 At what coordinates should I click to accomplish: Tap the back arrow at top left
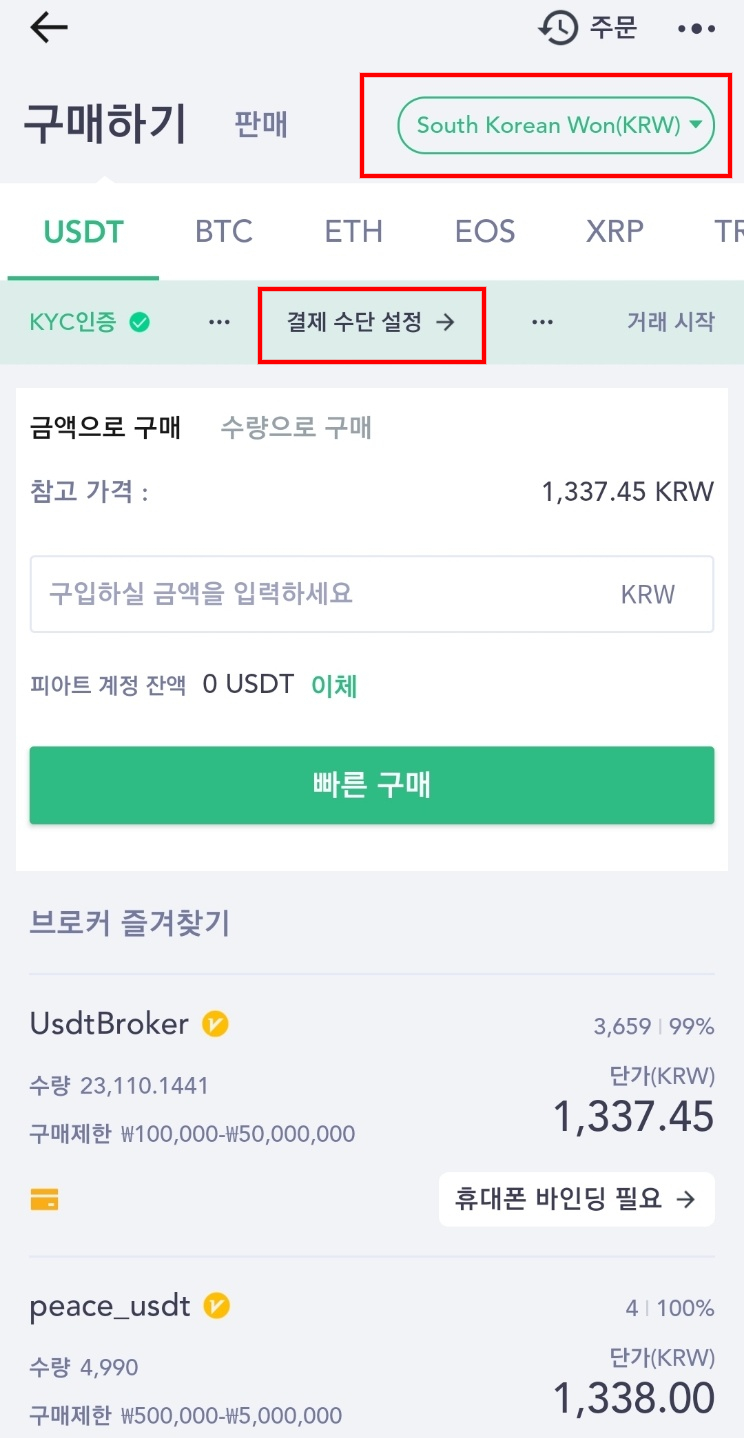click(x=47, y=27)
